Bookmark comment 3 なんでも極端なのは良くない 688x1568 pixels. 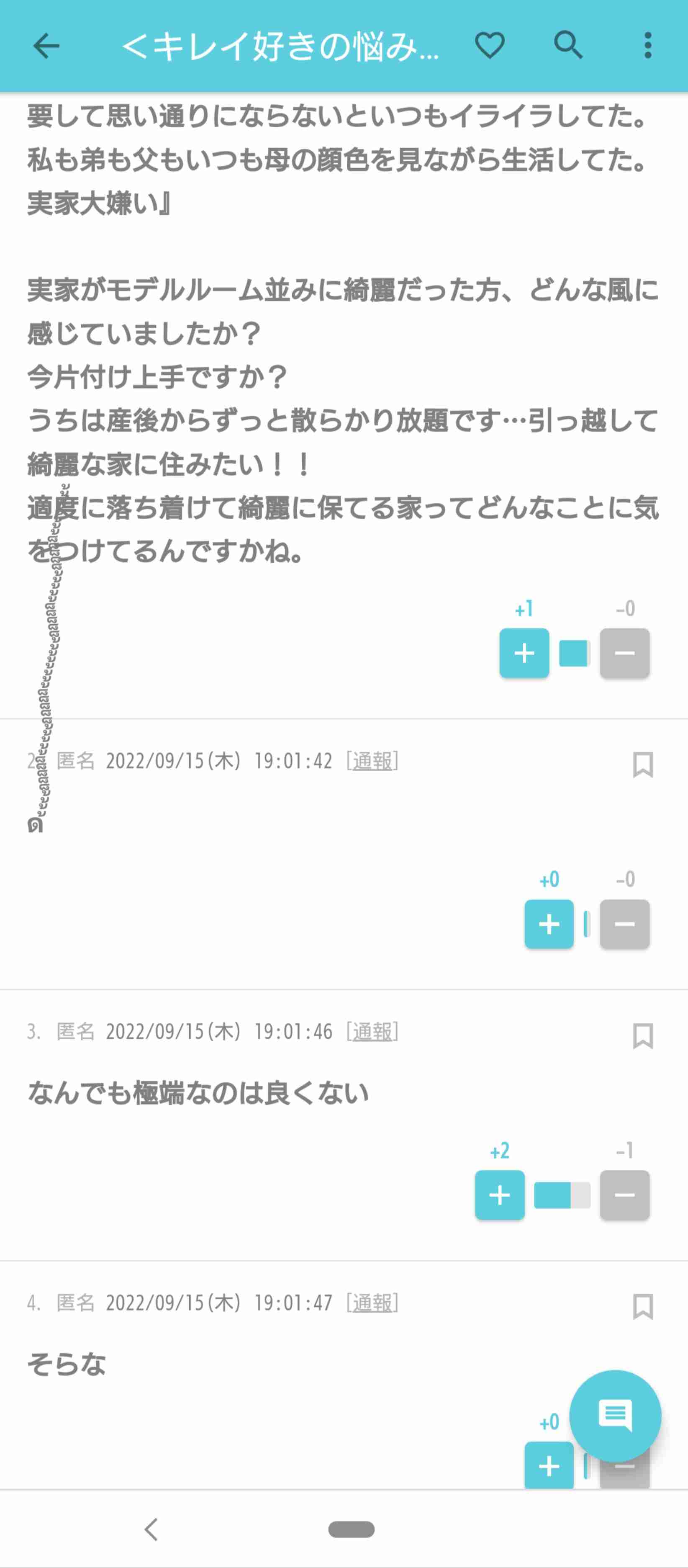pos(643,1036)
